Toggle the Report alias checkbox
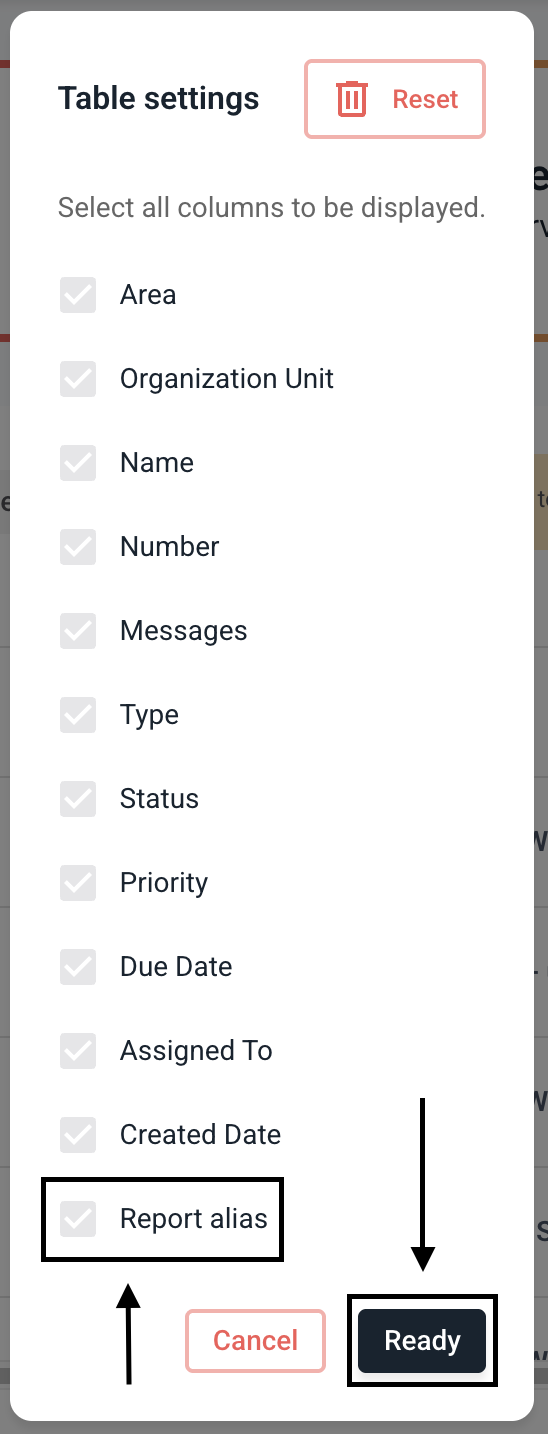The width and height of the screenshot is (548, 1434). point(78,1219)
